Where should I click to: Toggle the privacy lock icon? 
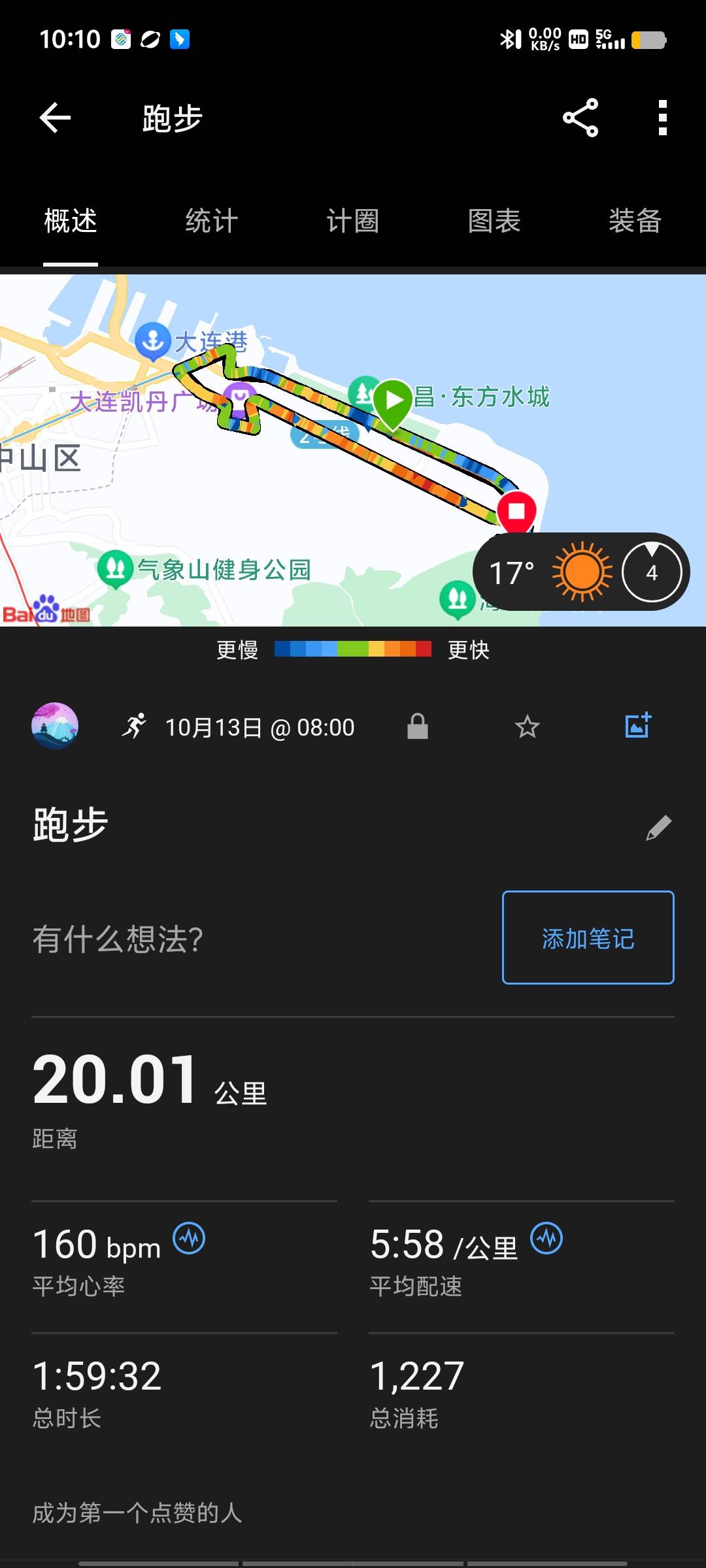418,727
